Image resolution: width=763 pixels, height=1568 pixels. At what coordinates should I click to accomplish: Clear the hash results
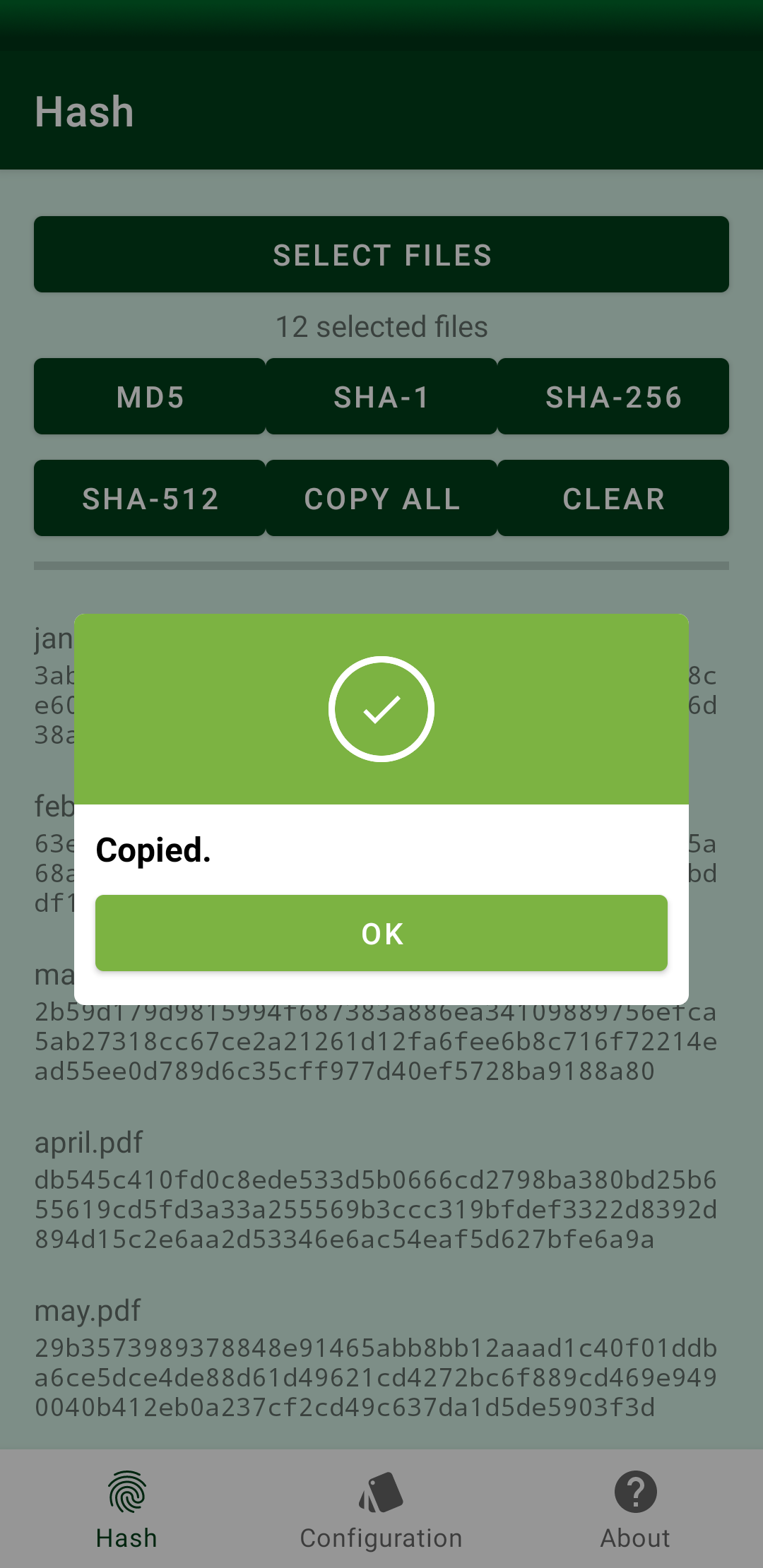click(613, 499)
